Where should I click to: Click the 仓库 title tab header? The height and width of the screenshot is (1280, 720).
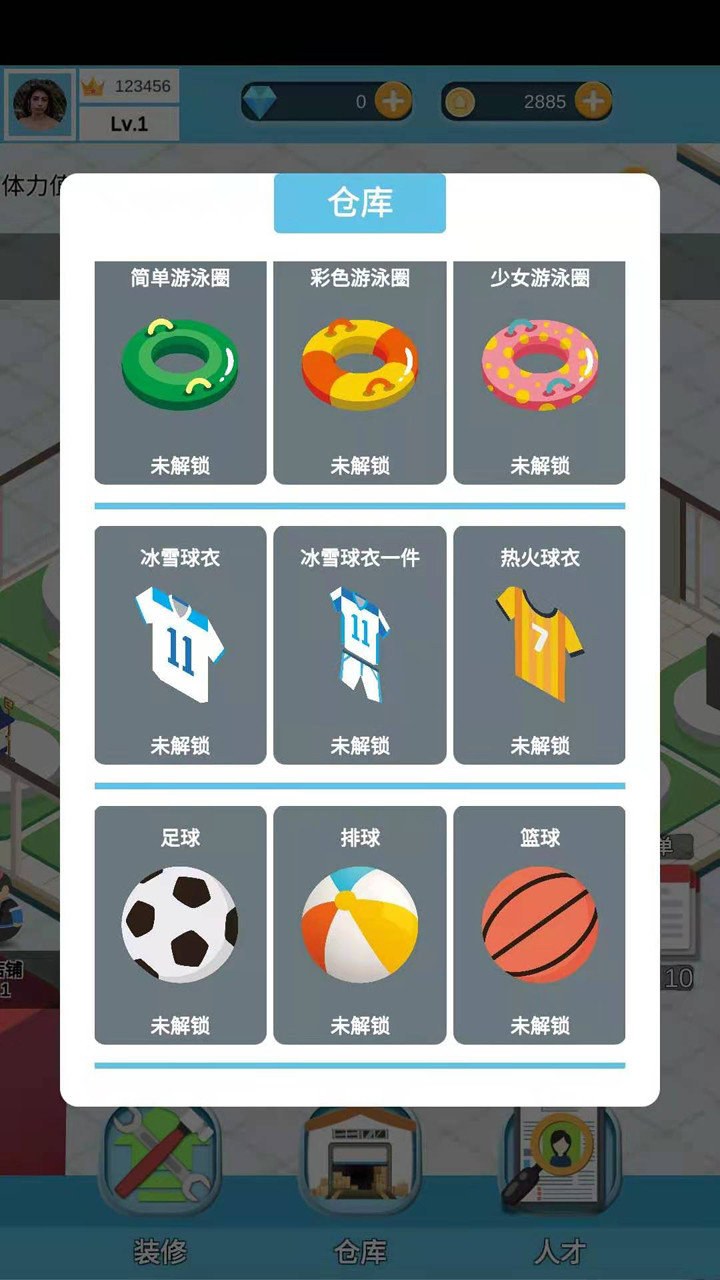coord(360,203)
